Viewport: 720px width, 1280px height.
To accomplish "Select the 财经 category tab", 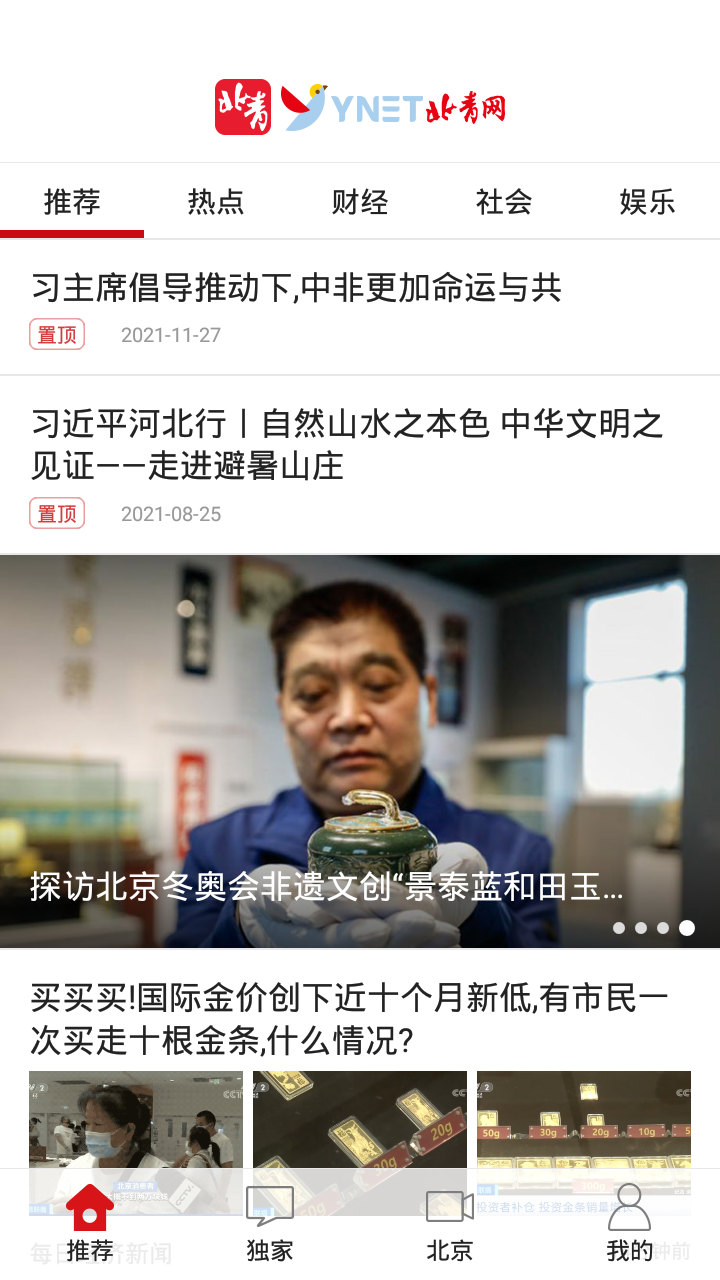I will tap(360, 202).
